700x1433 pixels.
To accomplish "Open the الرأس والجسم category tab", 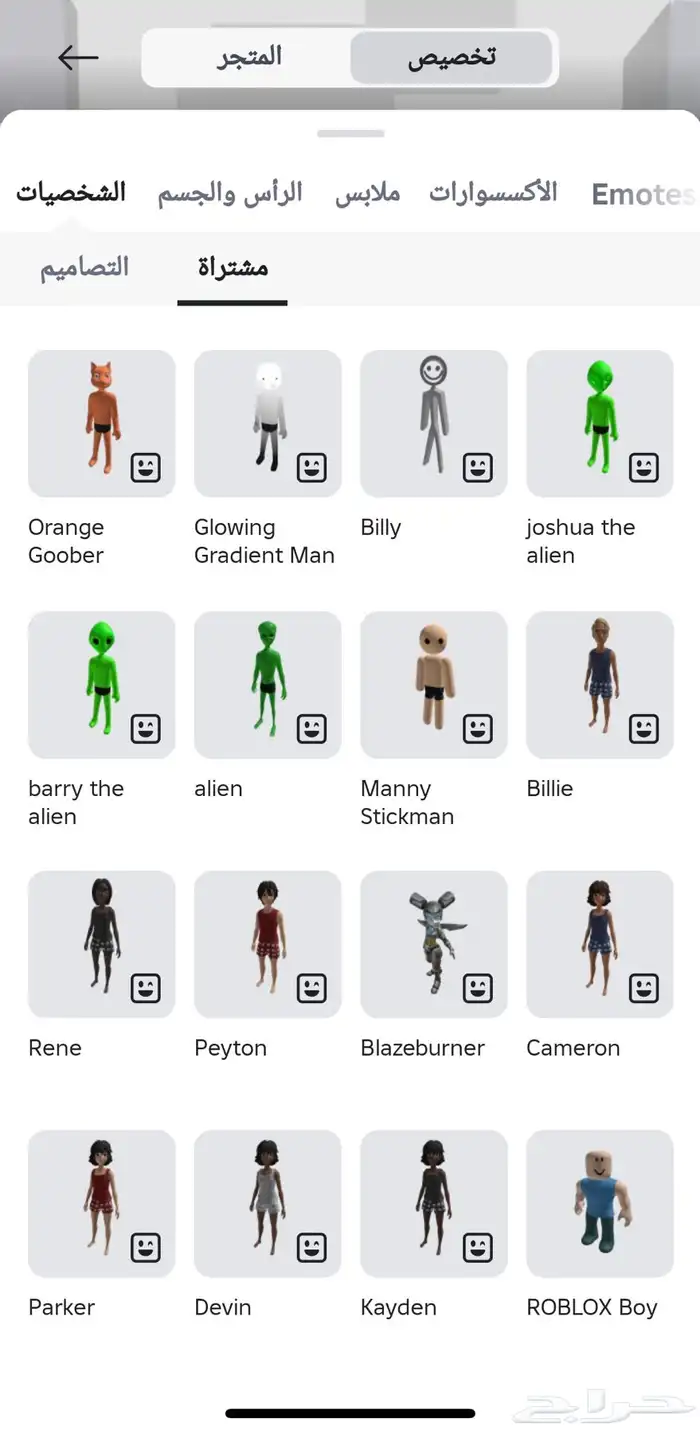I will click(230, 193).
